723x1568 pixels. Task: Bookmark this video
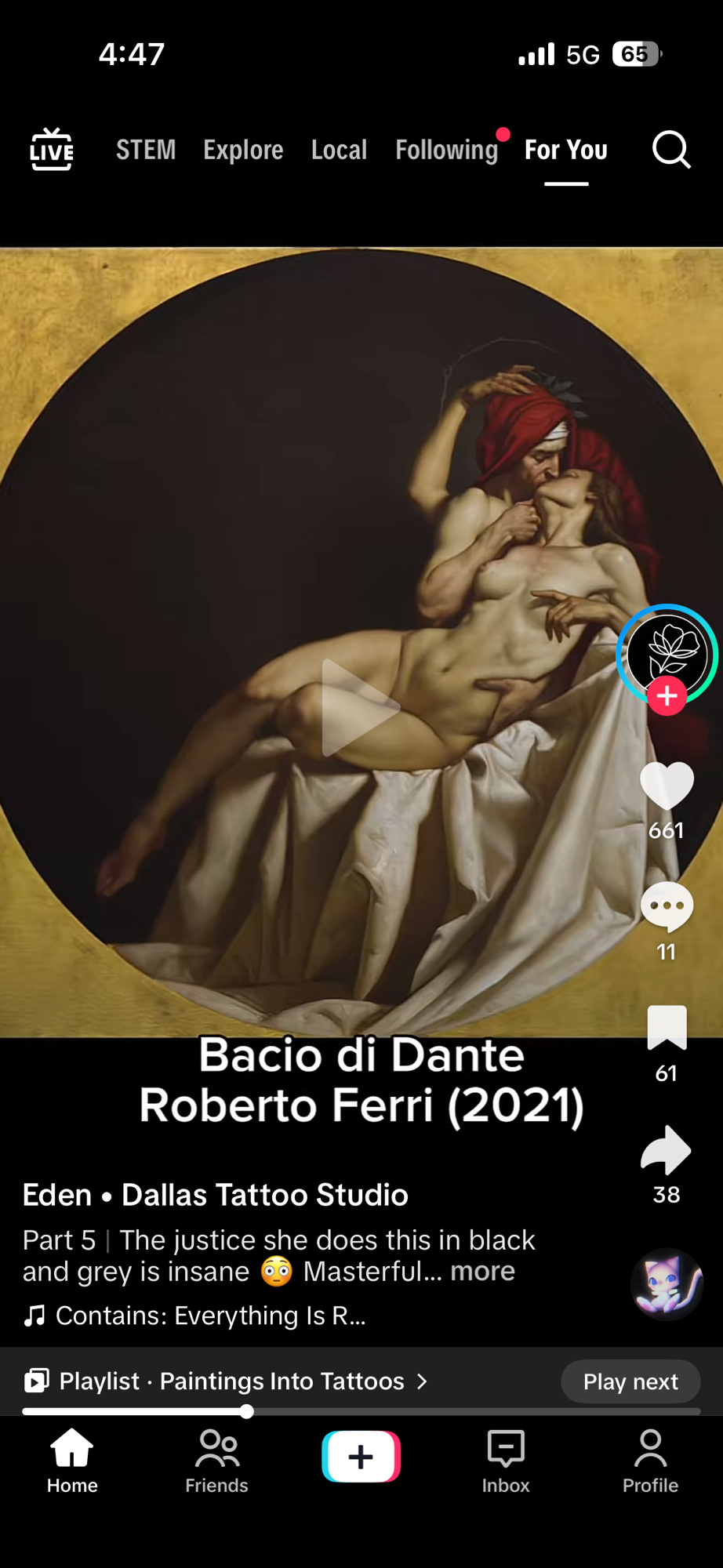point(667,1029)
